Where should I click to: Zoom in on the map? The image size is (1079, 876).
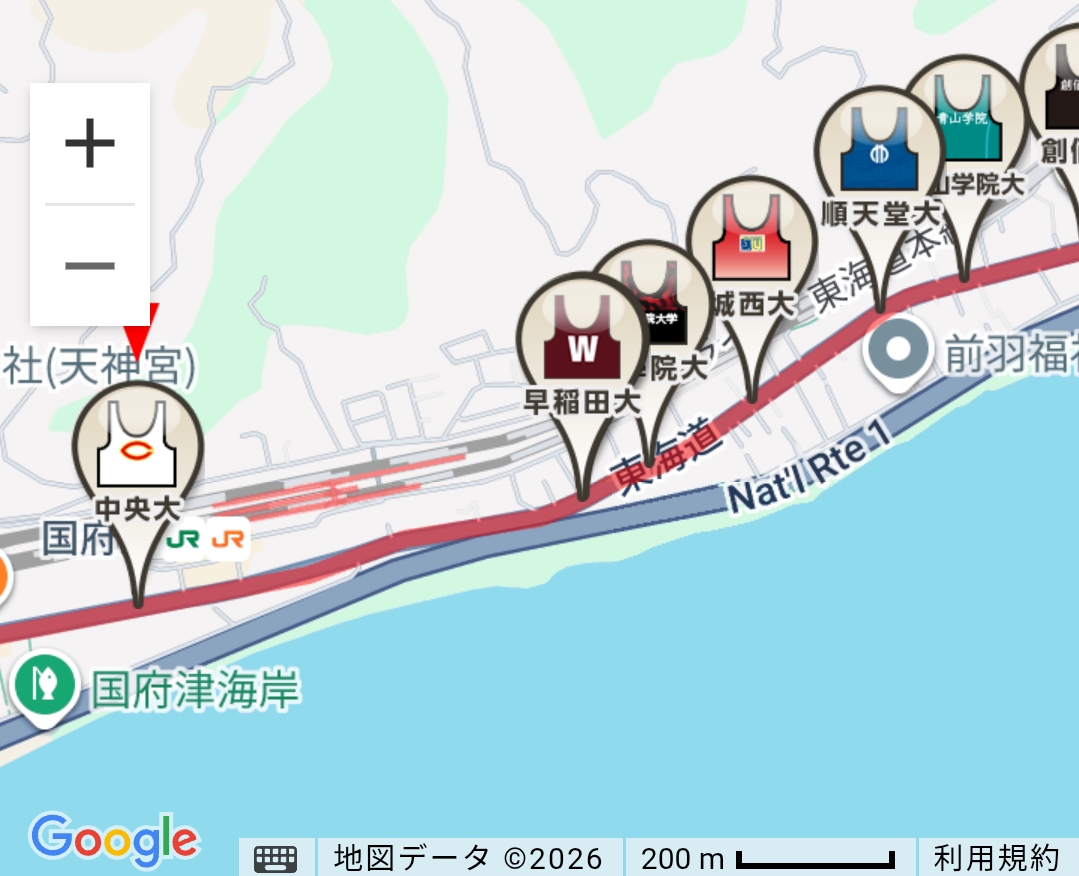(90, 144)
